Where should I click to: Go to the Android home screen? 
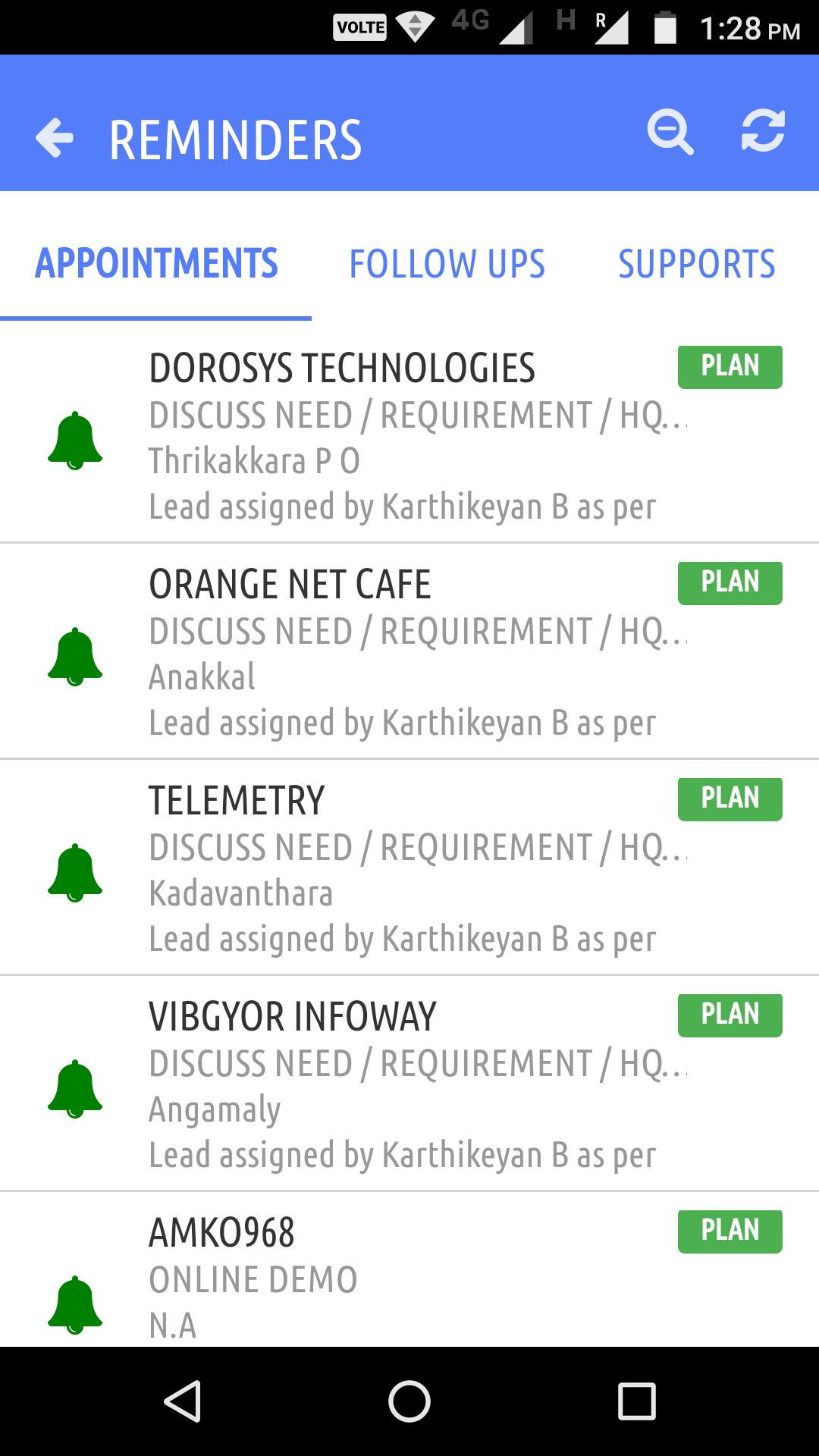[x=409, y=1401]
